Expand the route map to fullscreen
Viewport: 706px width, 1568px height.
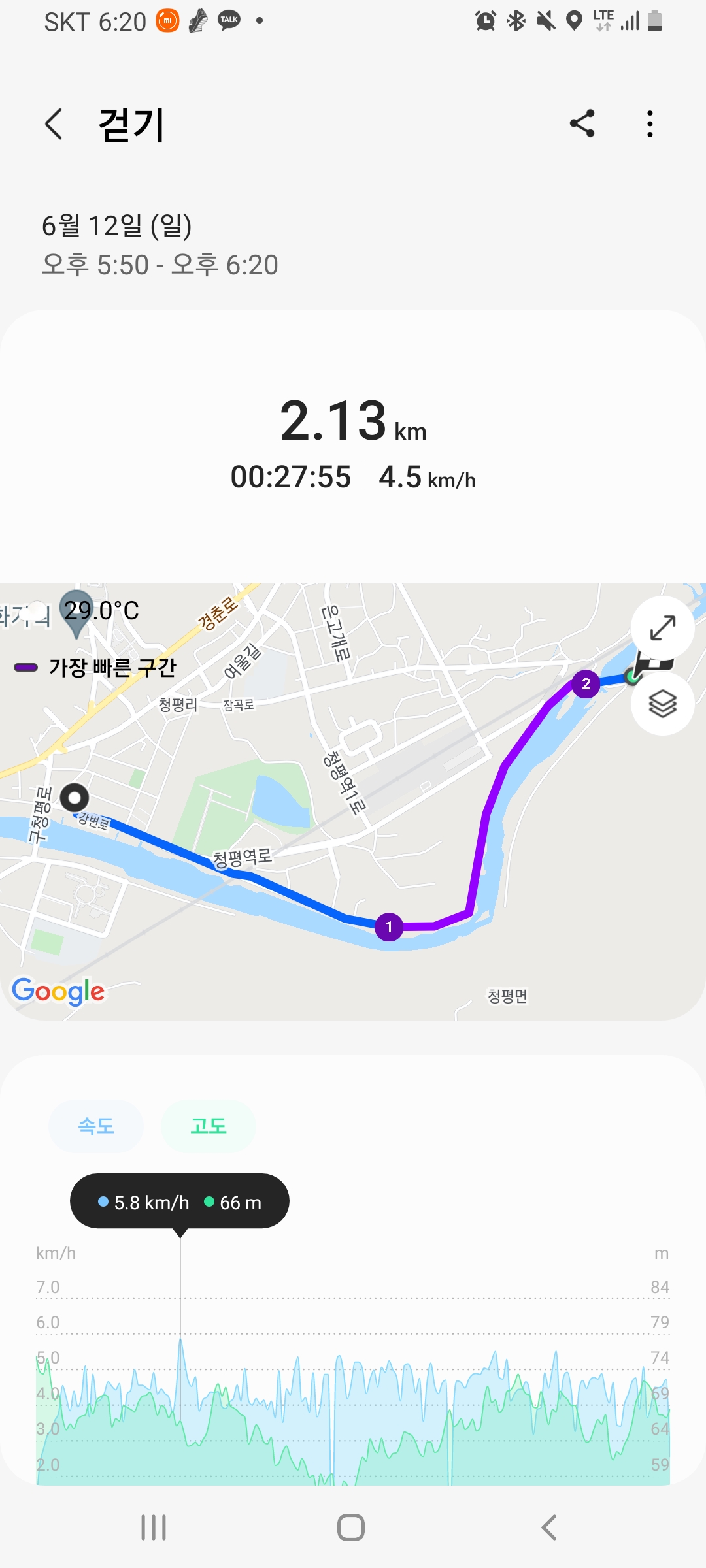coord(662,628)
